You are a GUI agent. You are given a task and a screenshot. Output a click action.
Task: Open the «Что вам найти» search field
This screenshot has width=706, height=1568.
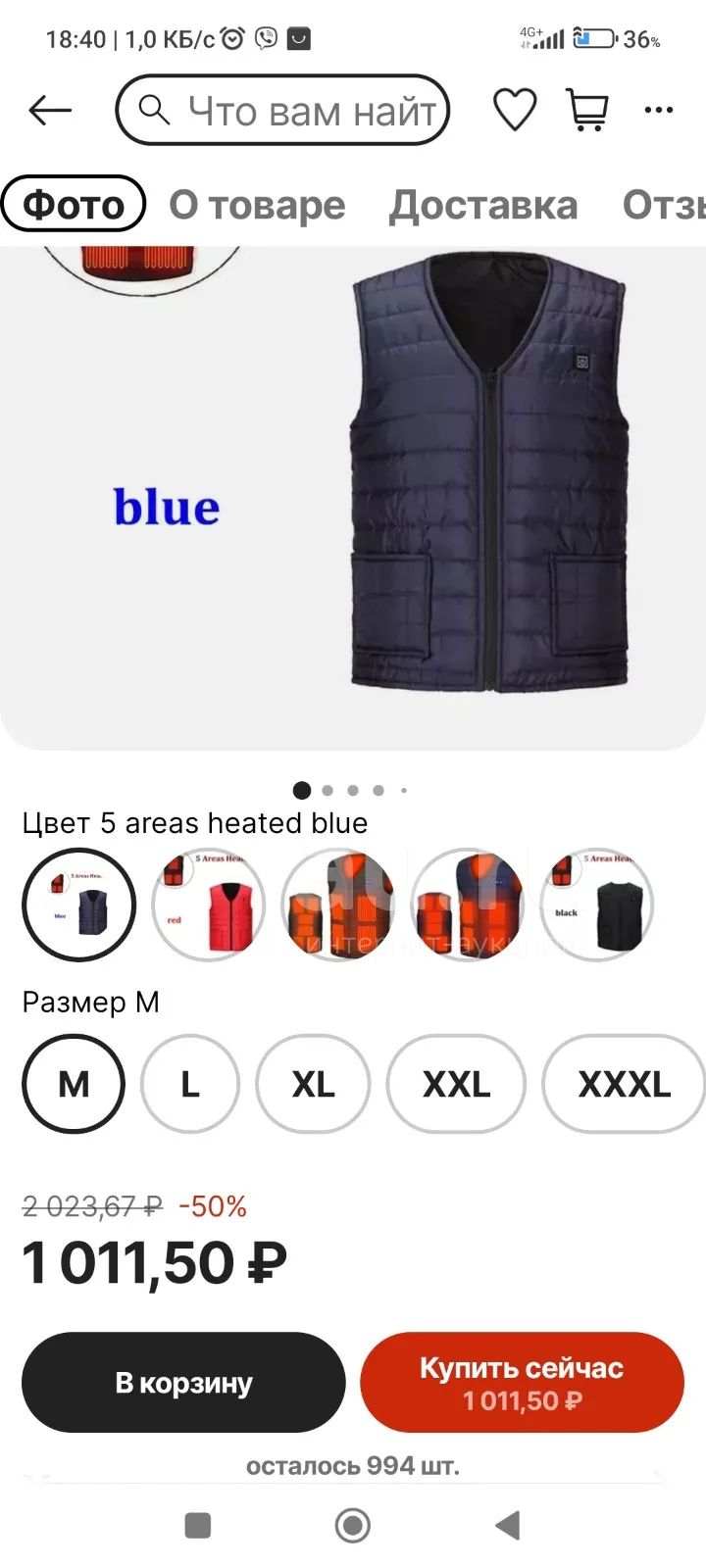(x=282, y=110)
